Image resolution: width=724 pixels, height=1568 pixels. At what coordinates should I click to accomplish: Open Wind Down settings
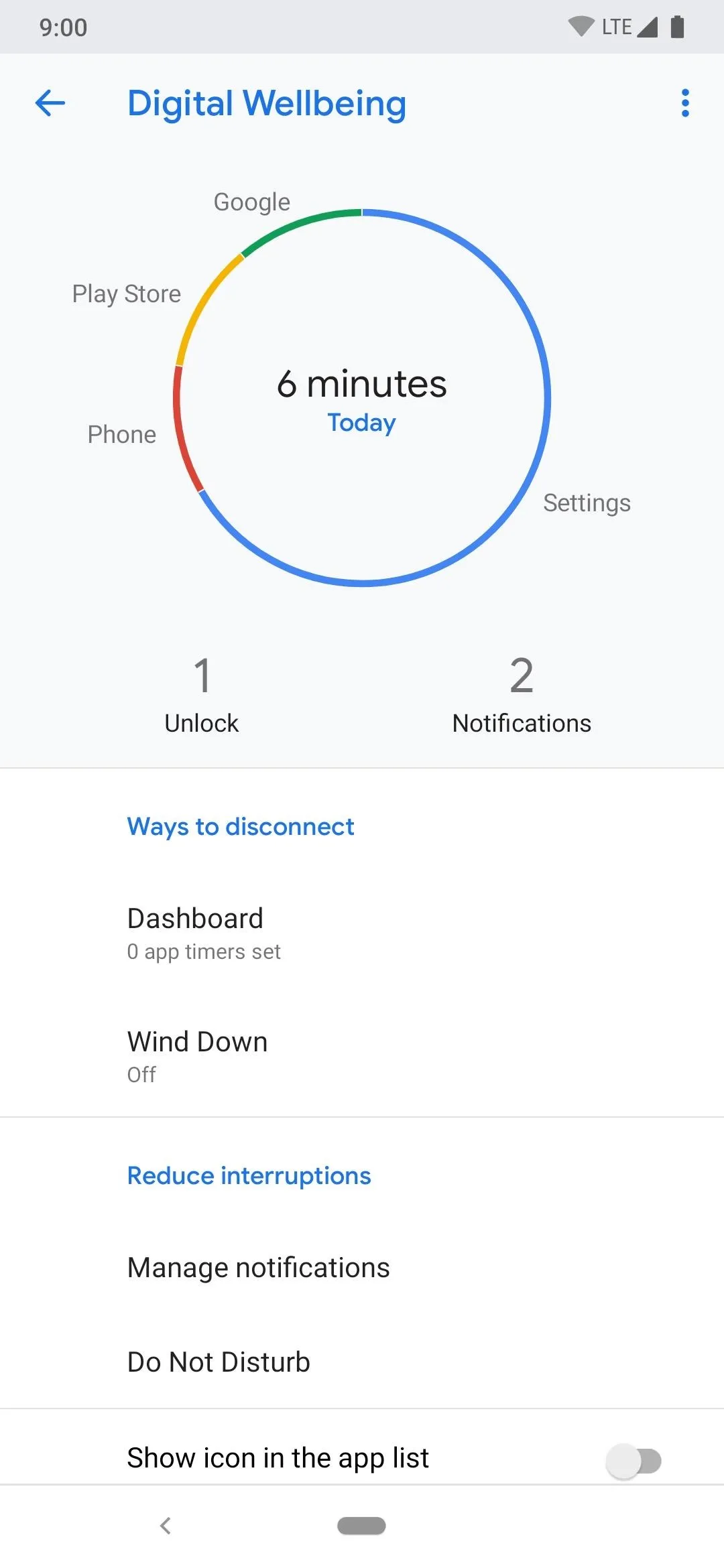point(362,1056)
